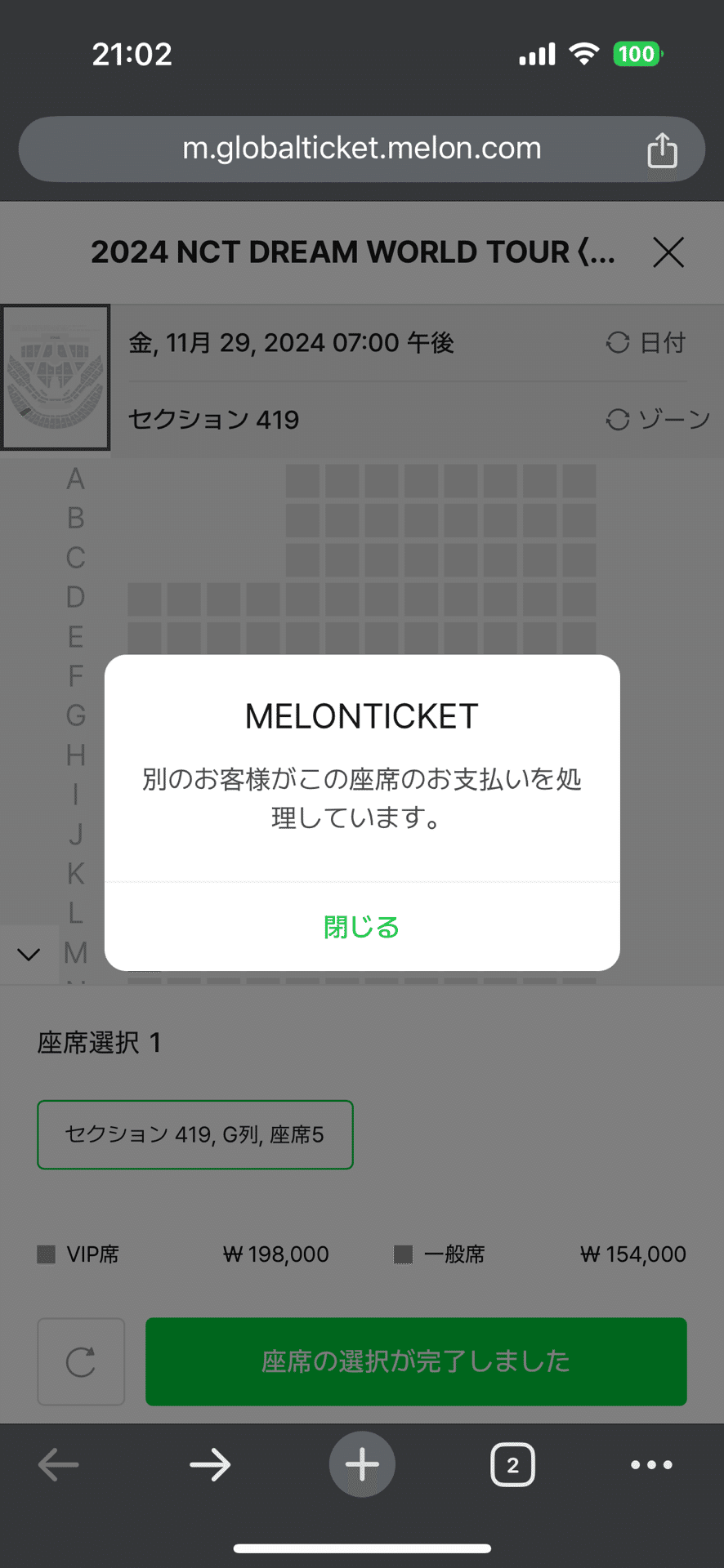This screenshot has width=724, height=1568.
Task: Collapse the seat map with the chevron
Action: pyautogui.click(x=29, y=954)
